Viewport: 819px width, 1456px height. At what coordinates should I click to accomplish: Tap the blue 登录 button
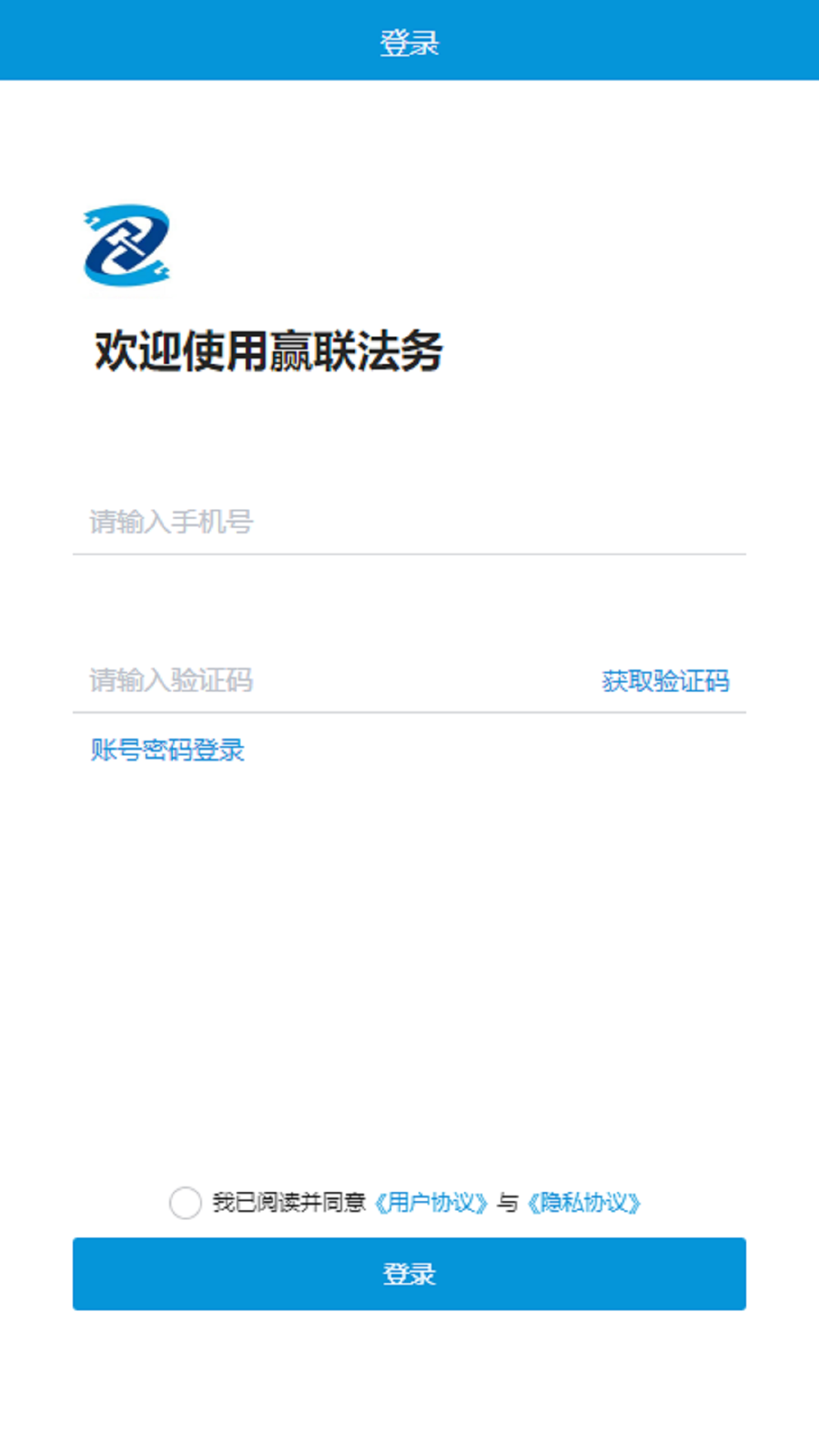[x=409, y=1274]
